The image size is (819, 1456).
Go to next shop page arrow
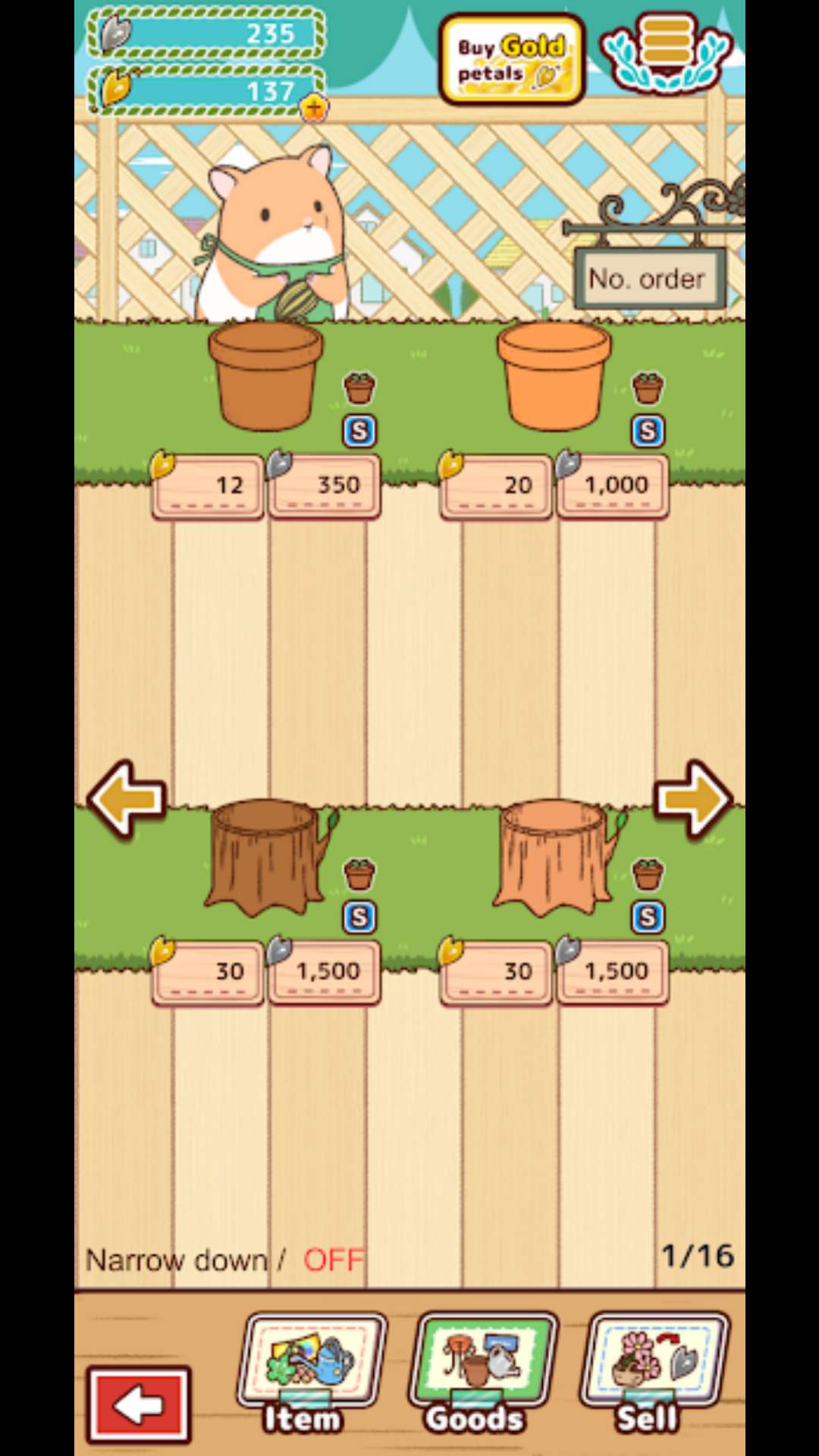pyautogui.click(x=692, y=799)
